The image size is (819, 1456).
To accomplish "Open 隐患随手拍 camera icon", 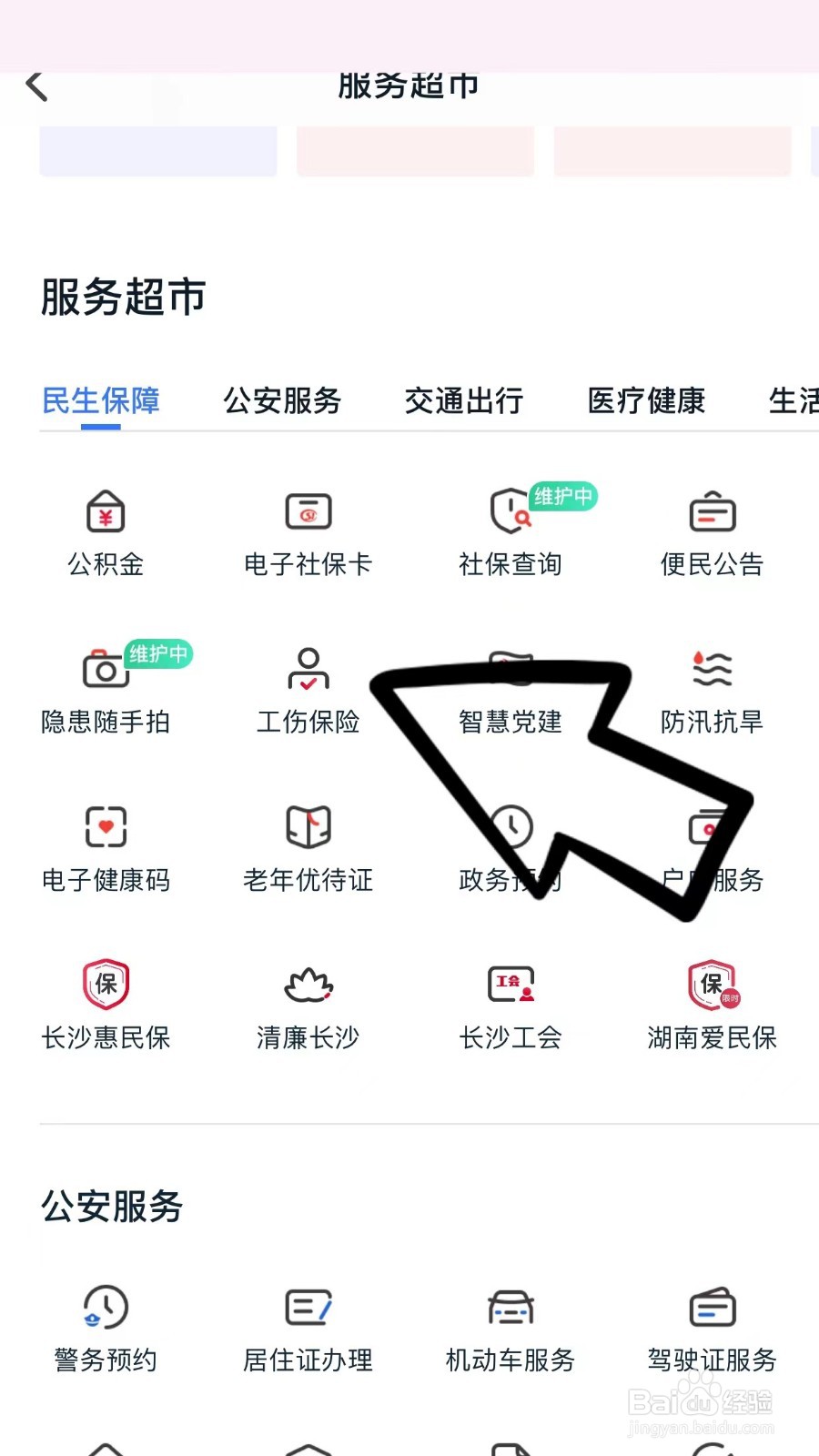I will (x=105, y=690).
